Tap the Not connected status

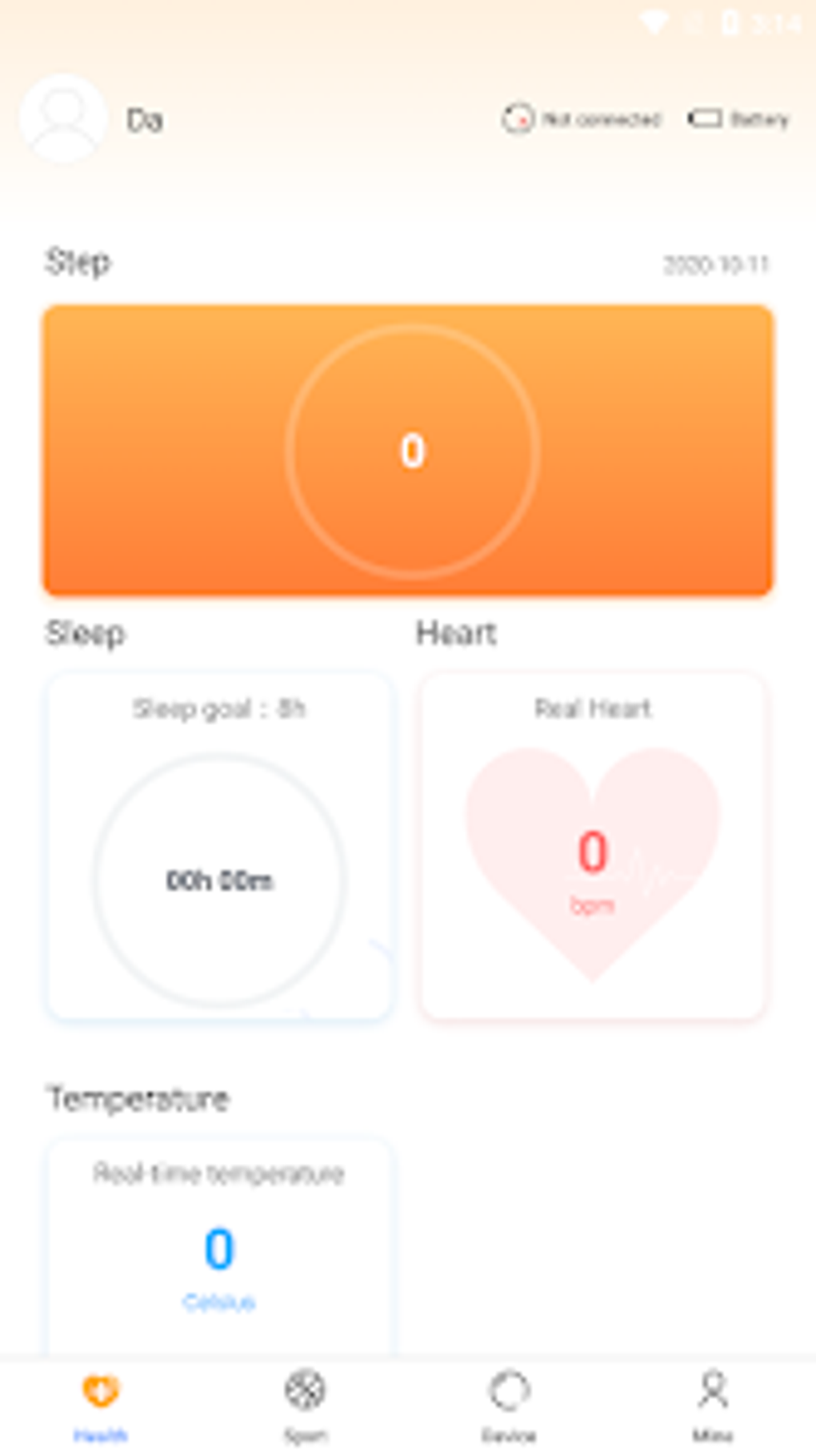coord(582,119)
